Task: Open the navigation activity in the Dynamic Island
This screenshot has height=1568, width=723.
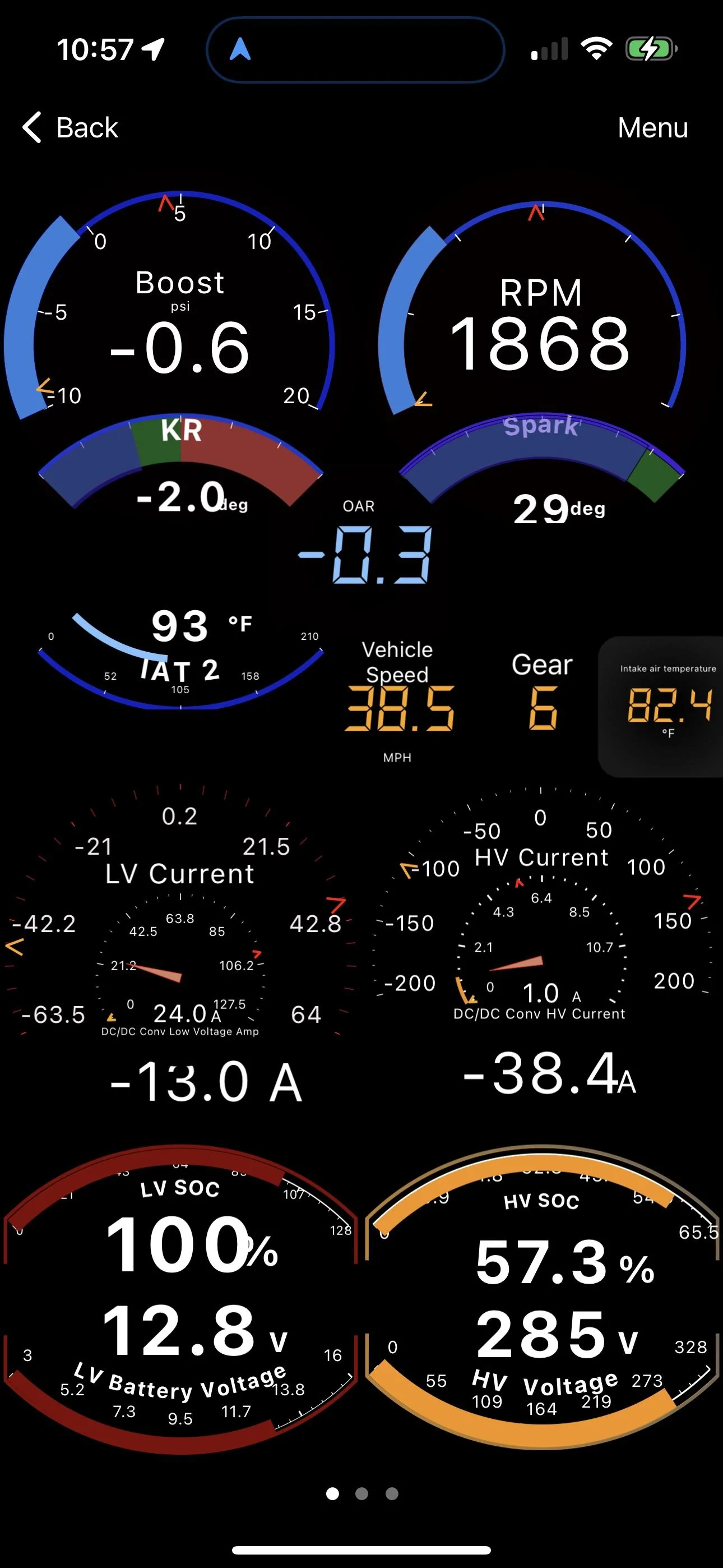Action: coord(355,49)
